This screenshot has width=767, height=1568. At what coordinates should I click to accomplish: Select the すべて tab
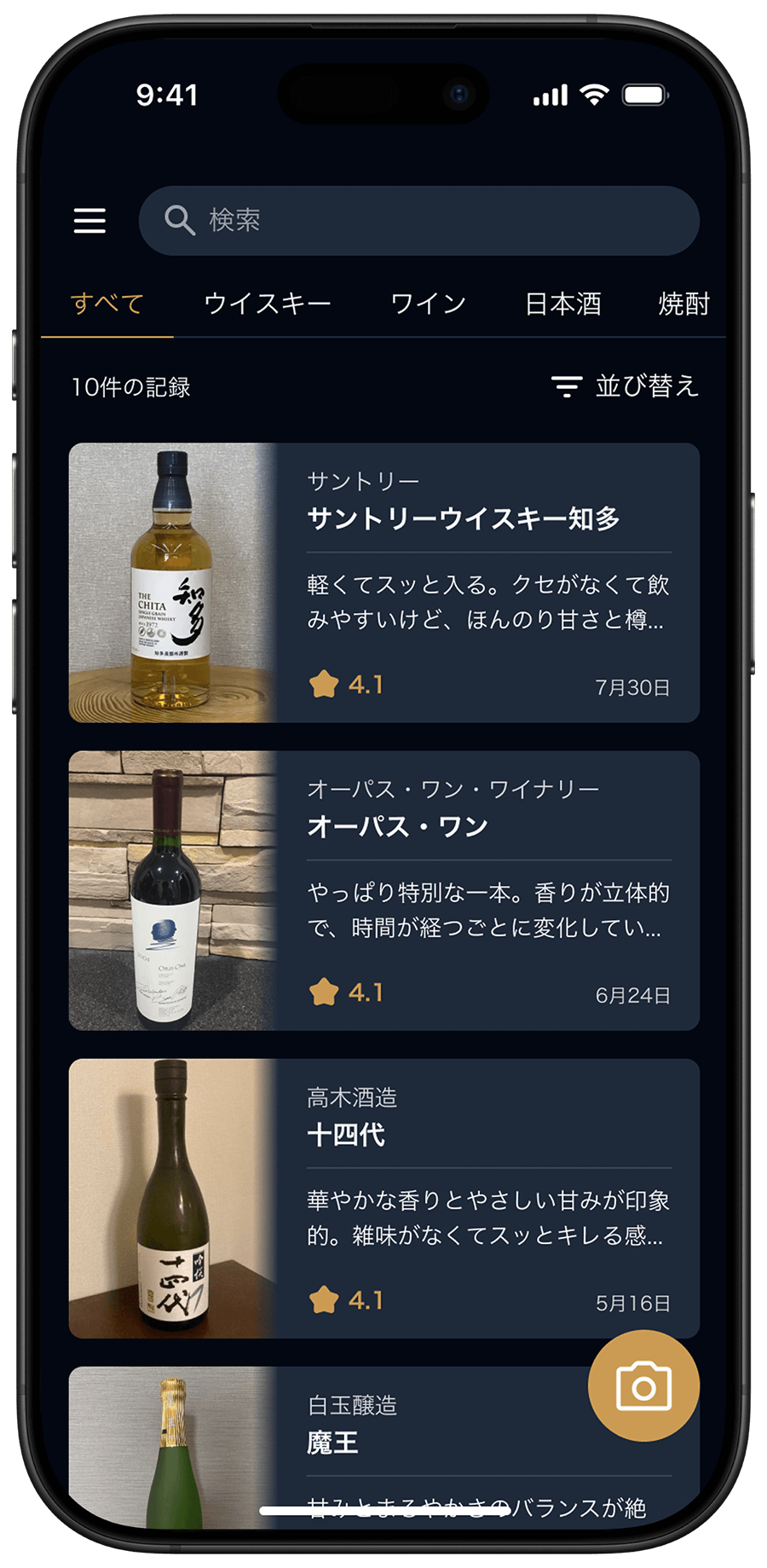coord(107,304)
